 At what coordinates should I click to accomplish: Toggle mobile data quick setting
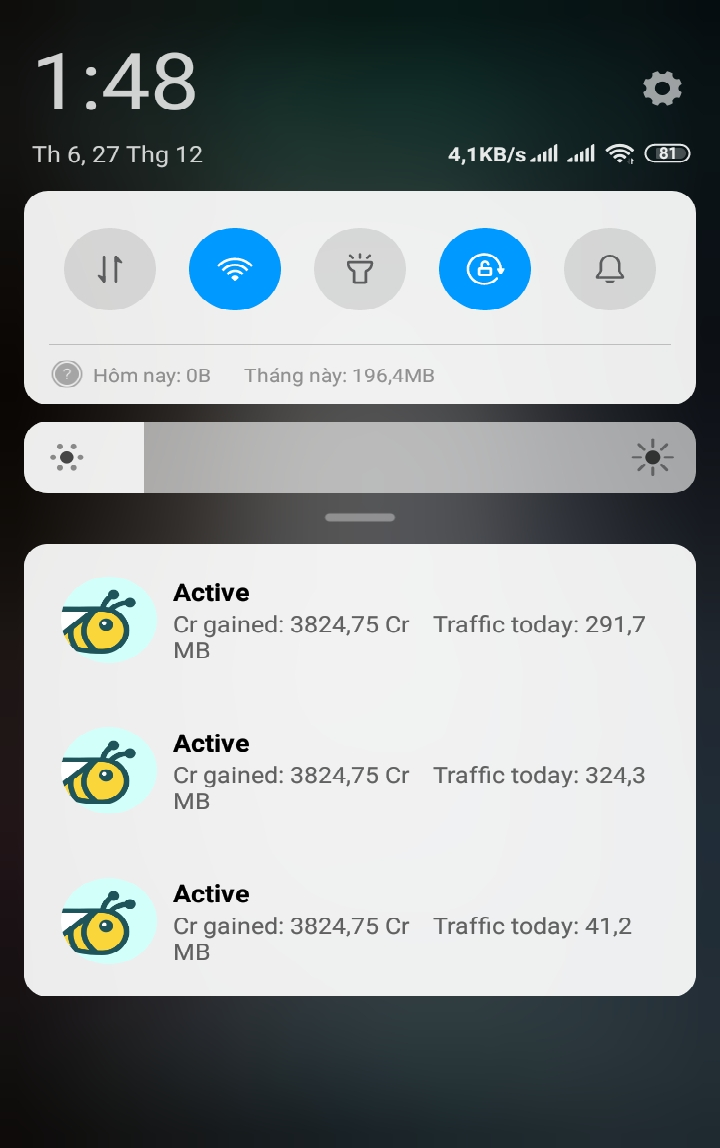[110, 269]
